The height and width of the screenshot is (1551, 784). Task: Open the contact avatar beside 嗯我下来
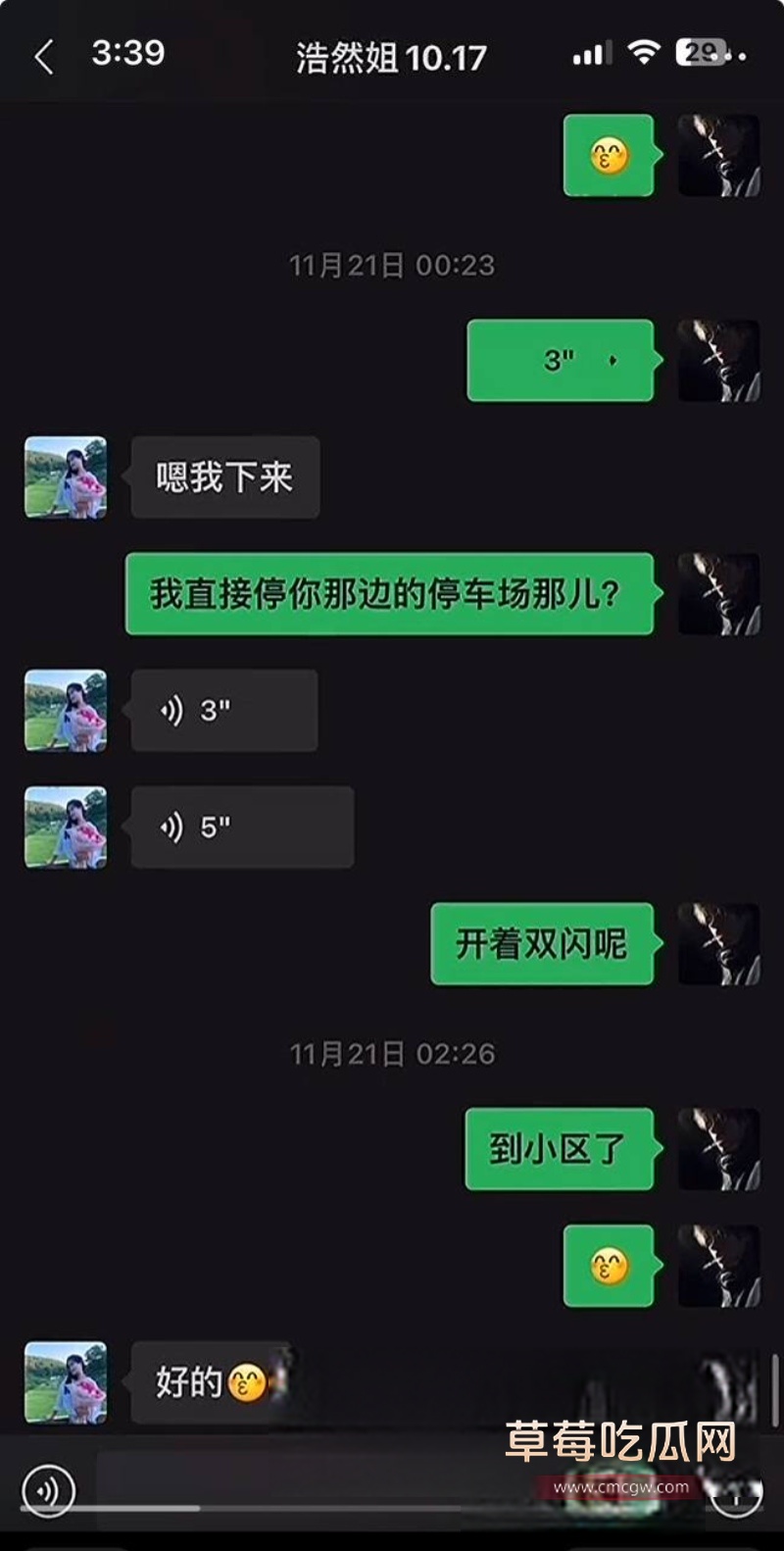(66, 477)
